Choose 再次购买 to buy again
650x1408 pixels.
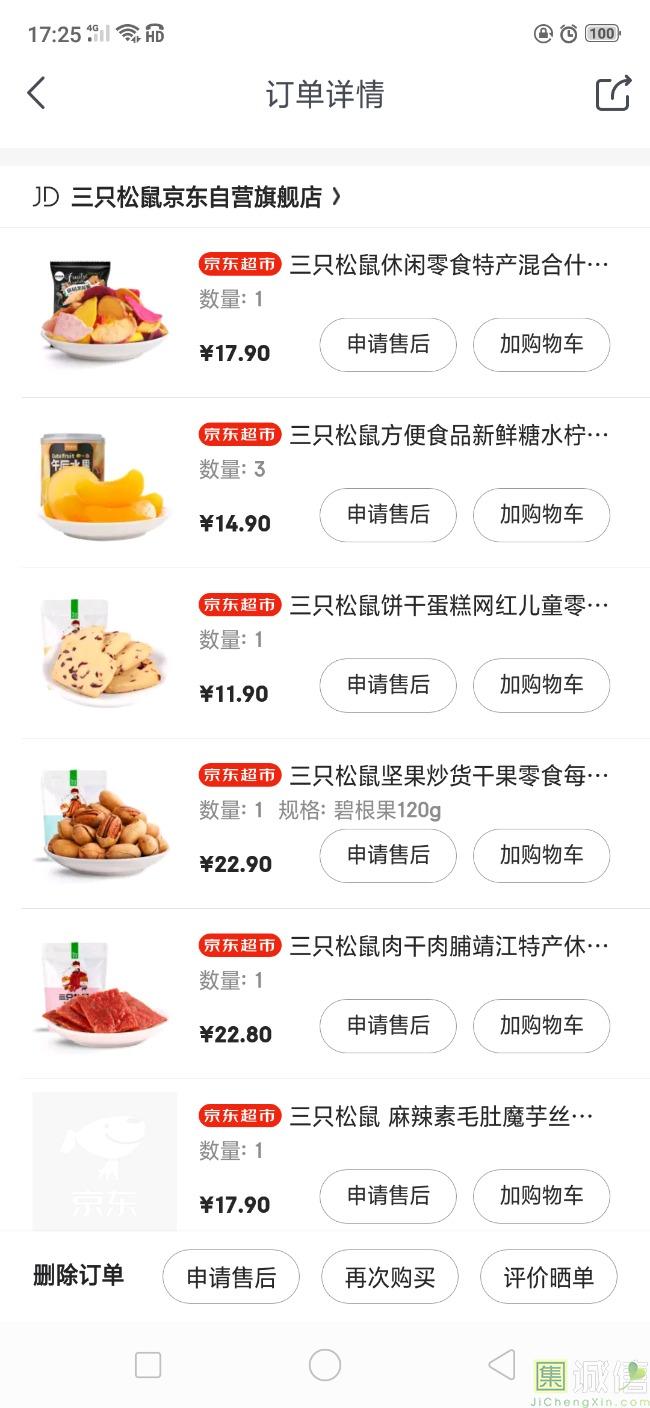(390, 1277)
